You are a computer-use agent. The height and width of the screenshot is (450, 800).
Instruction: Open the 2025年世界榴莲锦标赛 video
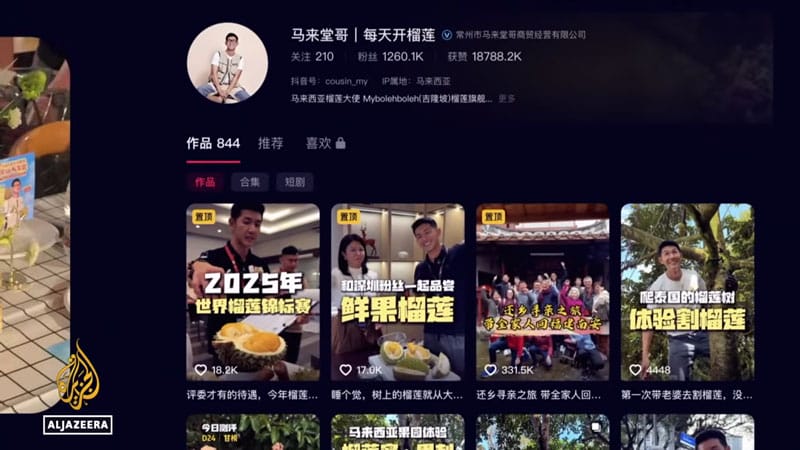(253, 291)
